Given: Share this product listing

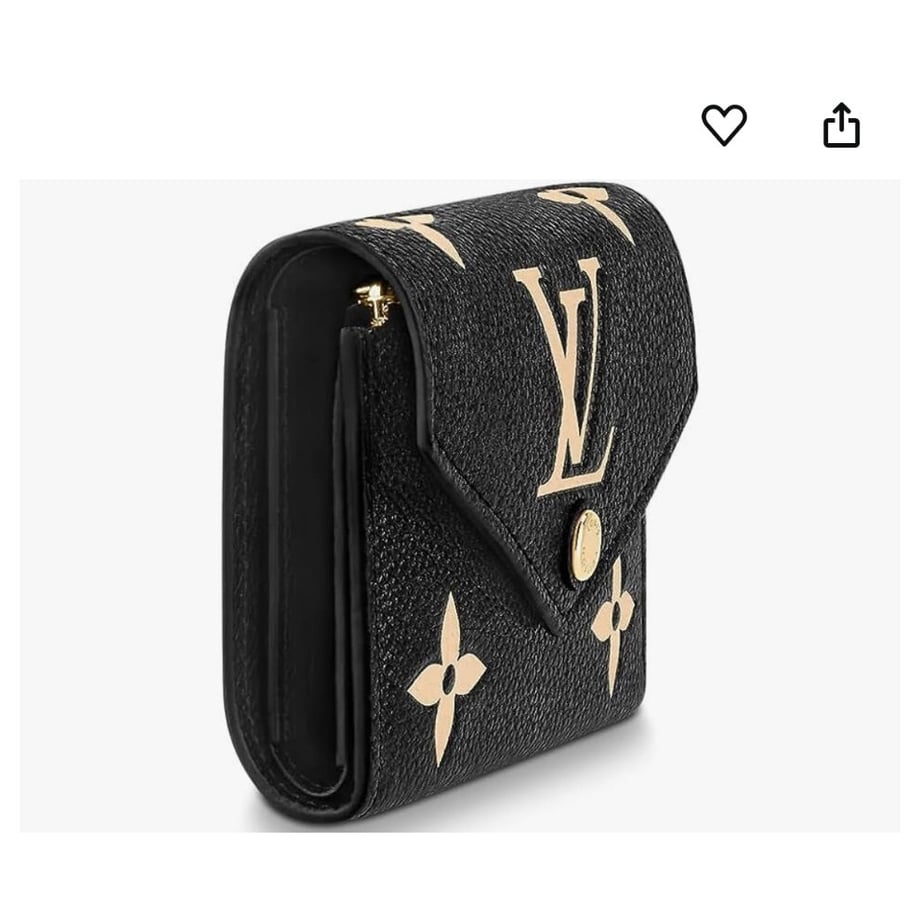Looking at the screenshot, I should coord(841,126).
